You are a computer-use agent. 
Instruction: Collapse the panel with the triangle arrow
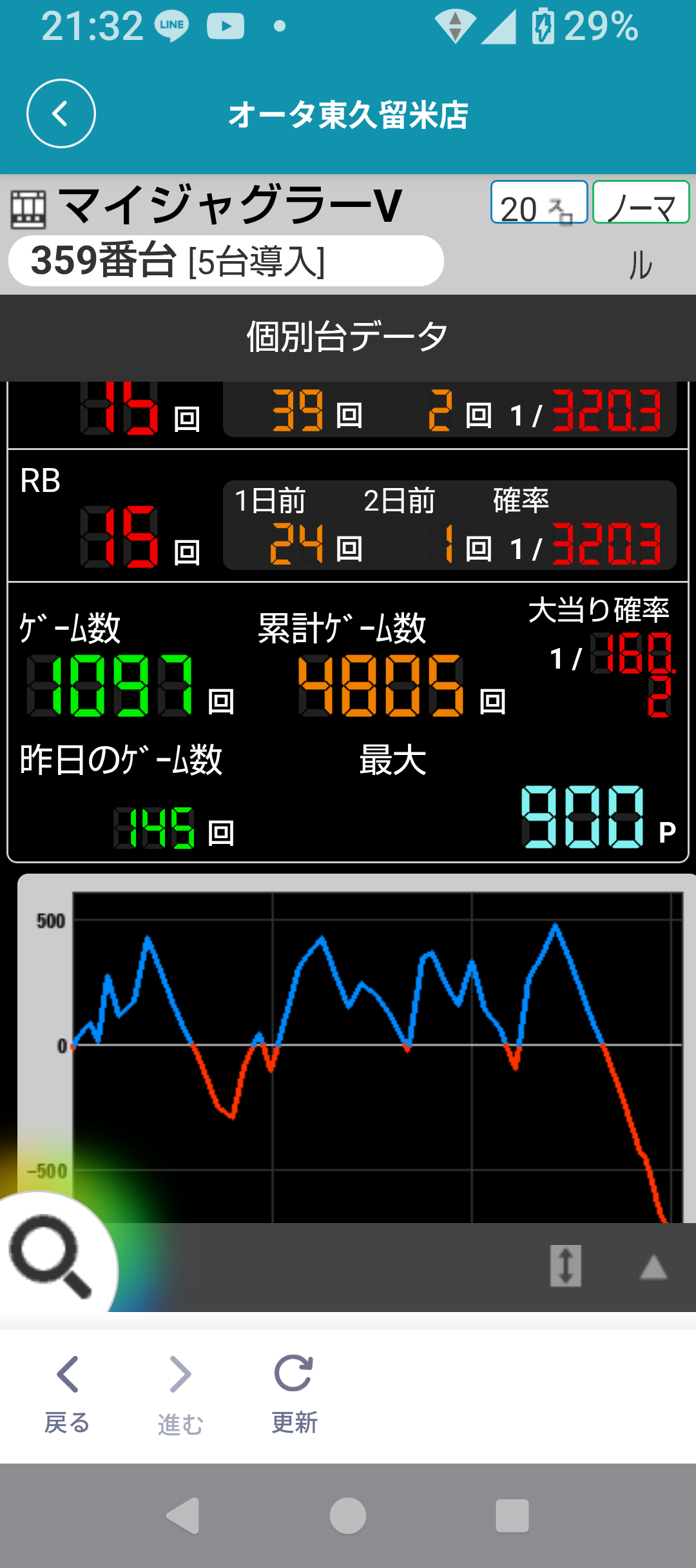tap(653, 1267)
